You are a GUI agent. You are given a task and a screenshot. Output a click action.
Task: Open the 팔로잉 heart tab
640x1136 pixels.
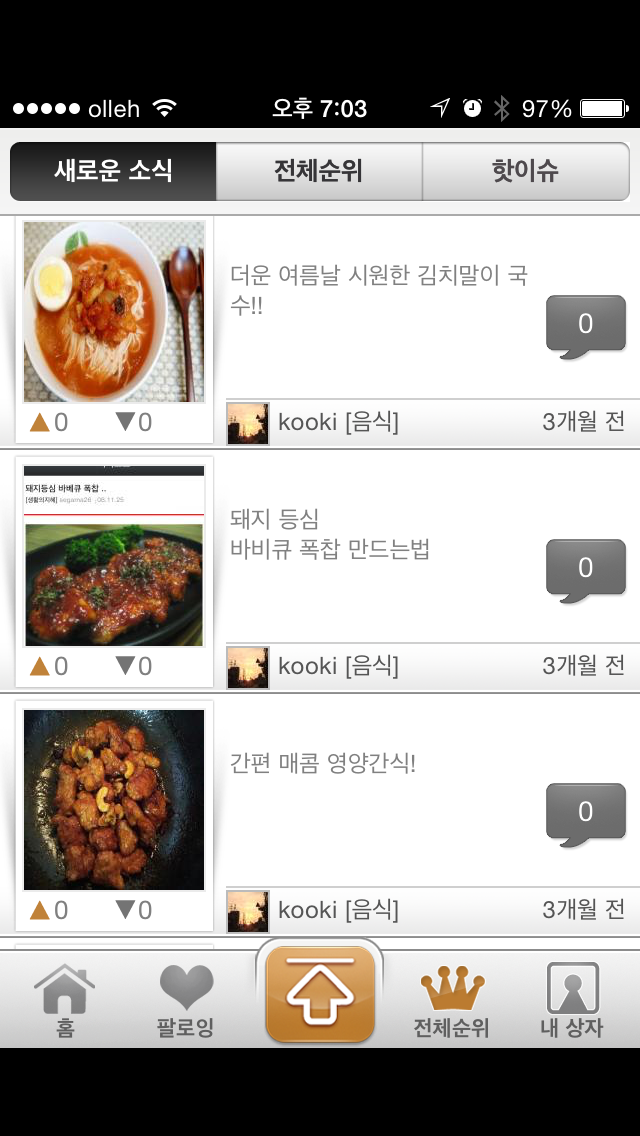pos(186,1000)
